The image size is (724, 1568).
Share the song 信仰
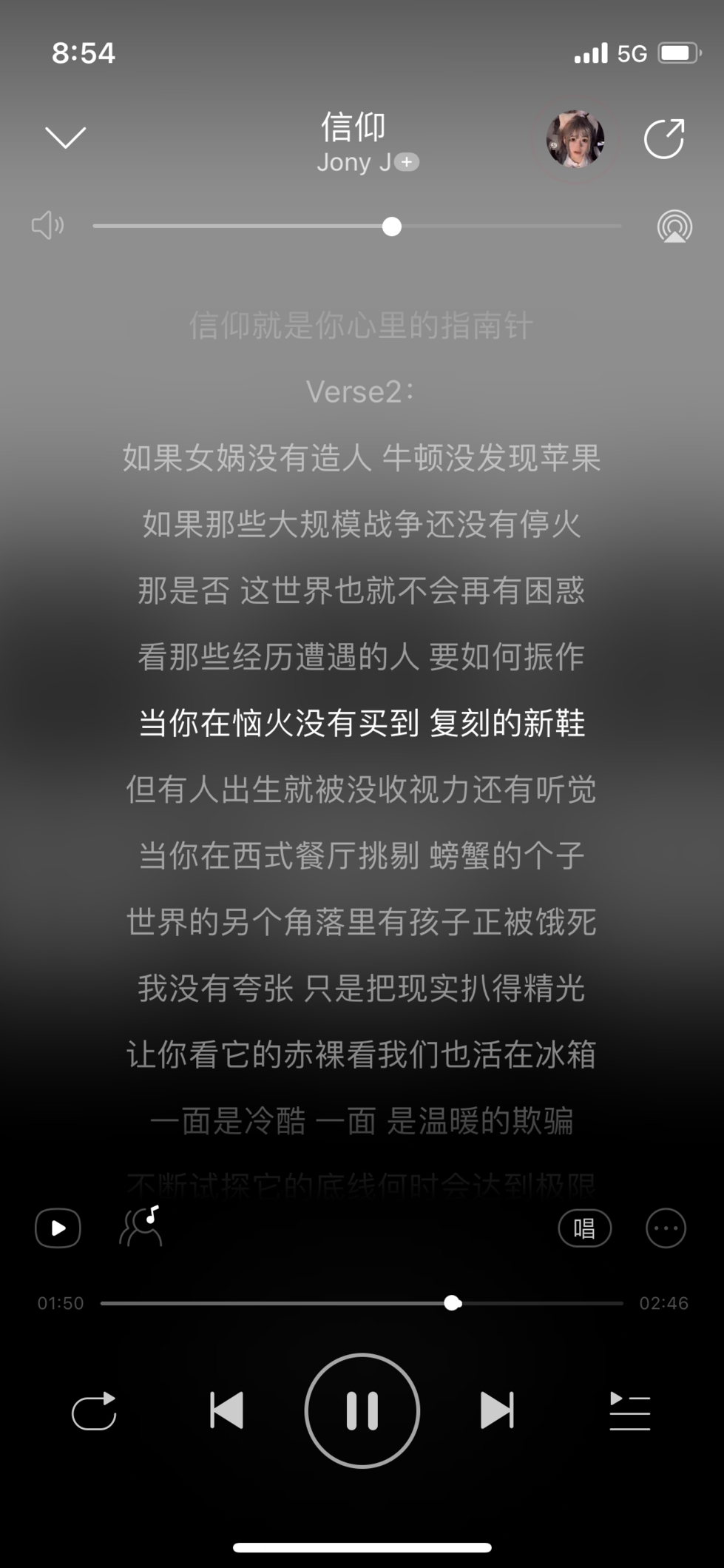pos(663,138)
